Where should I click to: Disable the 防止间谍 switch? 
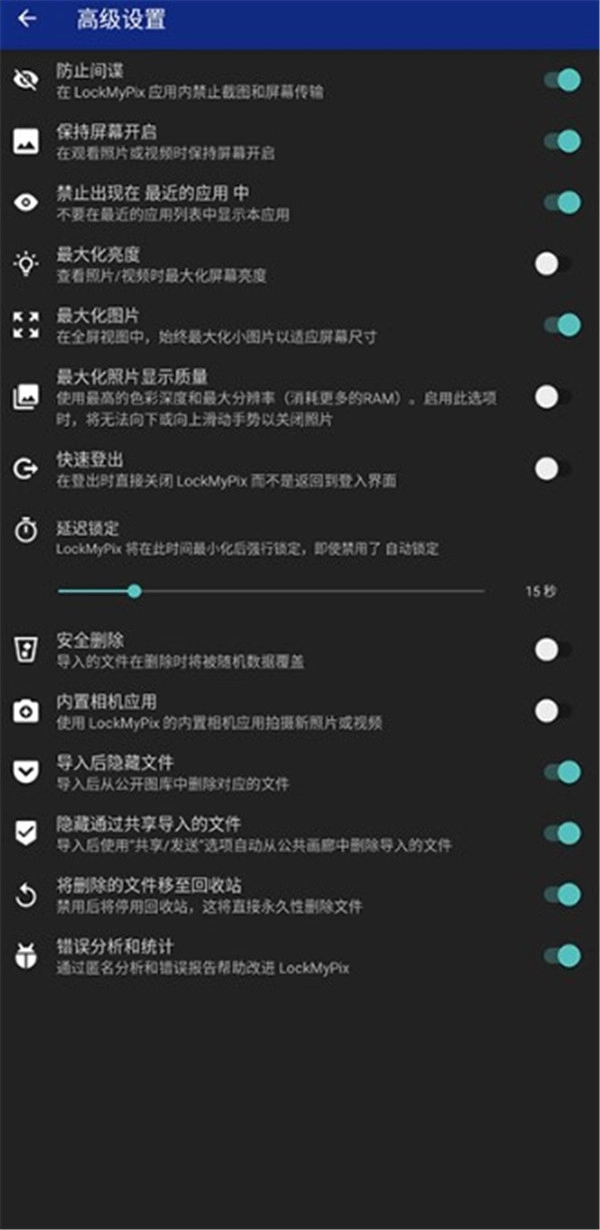[561, 81]
